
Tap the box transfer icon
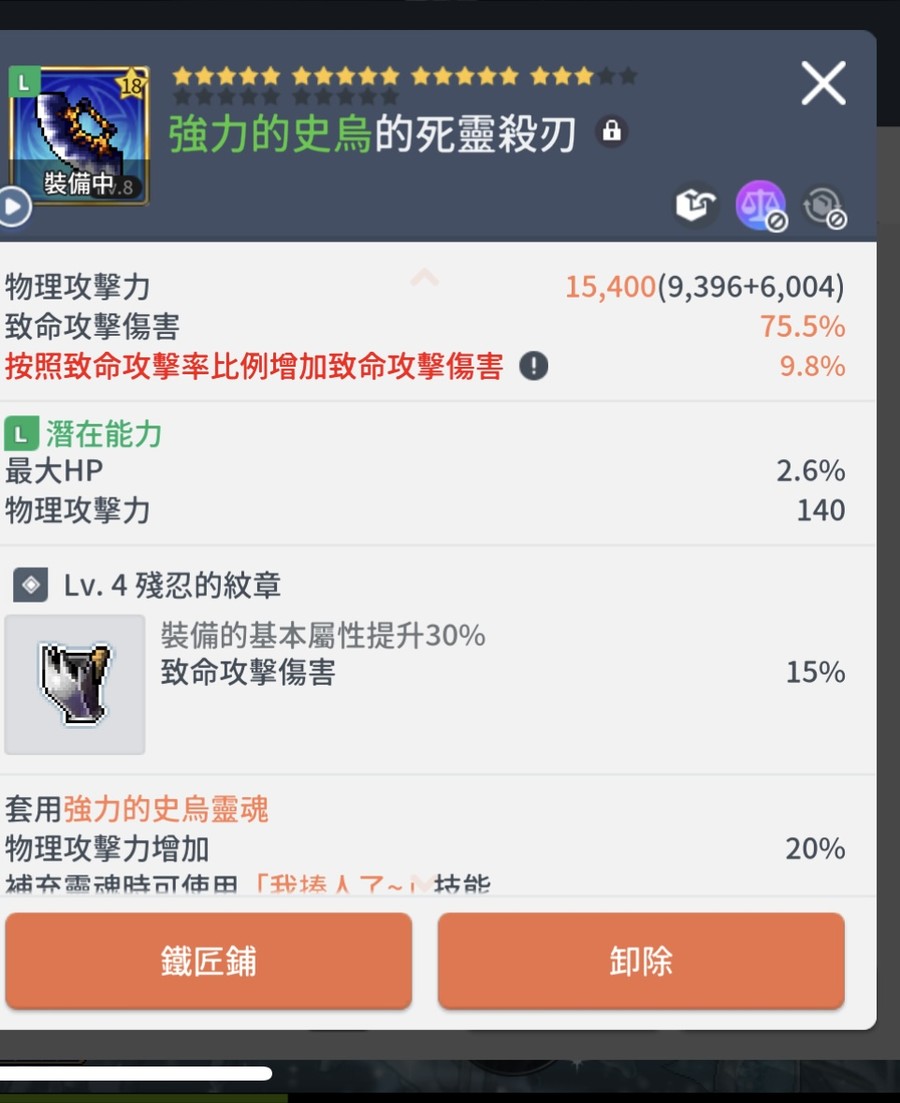[x=696, y=205]
